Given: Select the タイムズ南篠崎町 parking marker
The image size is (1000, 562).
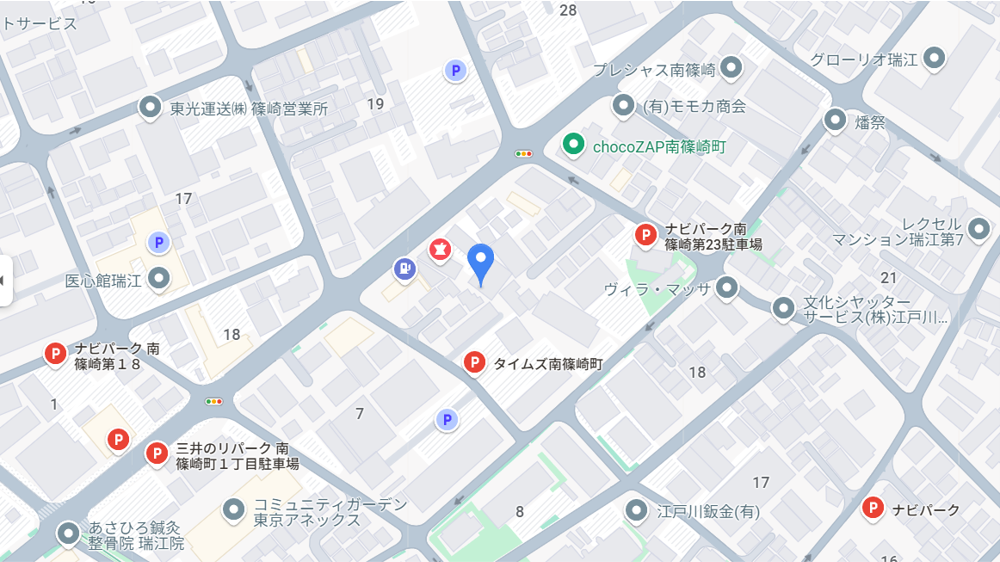Looking at the screenshot, I should coord(475,364).
